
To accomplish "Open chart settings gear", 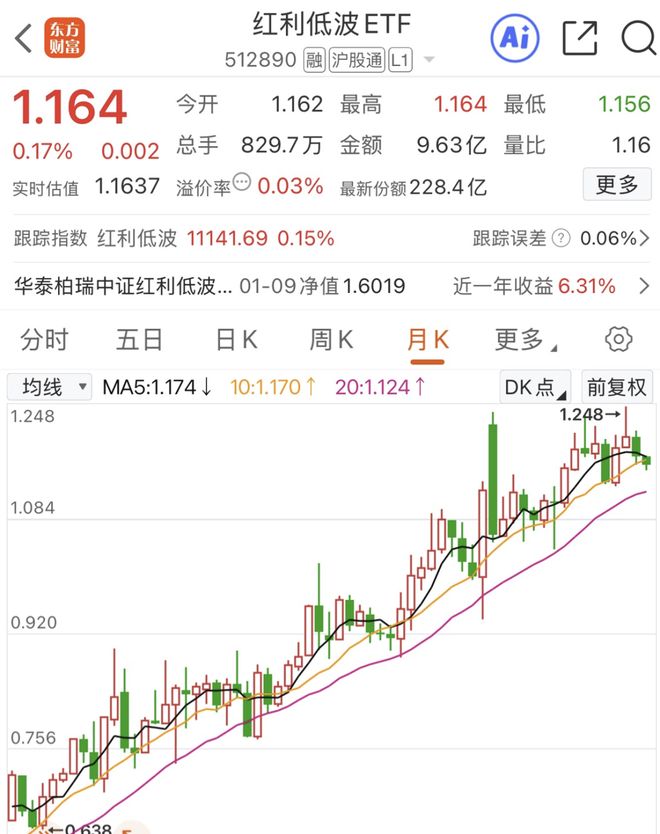I will (619, 340).
